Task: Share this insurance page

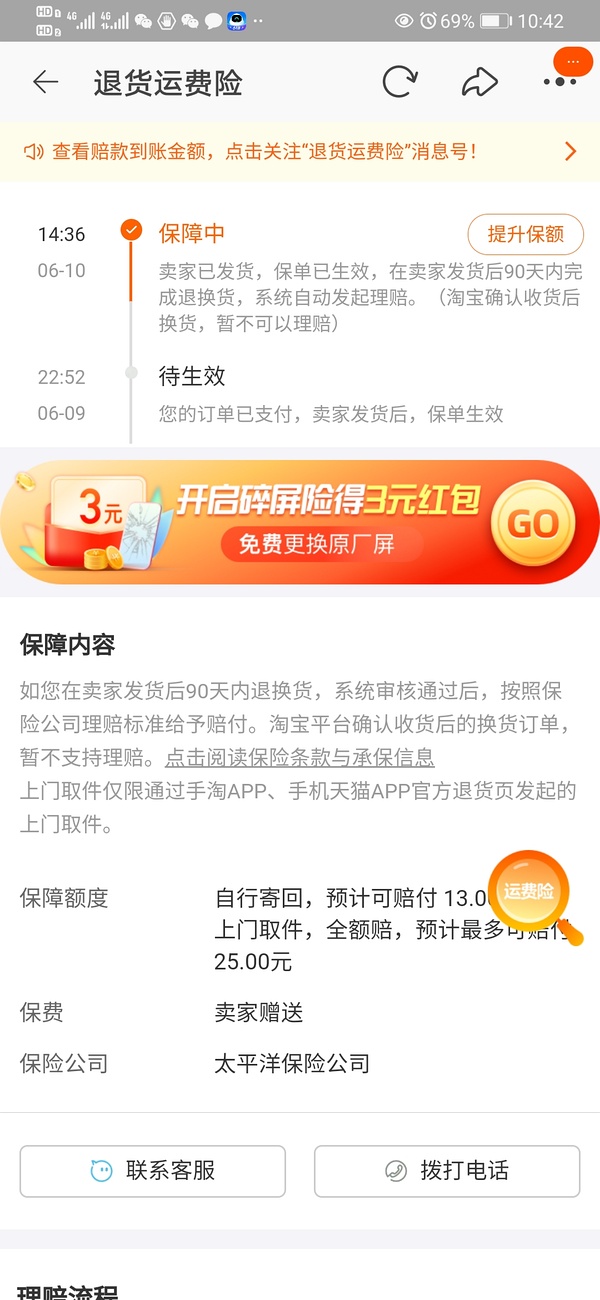Action: click(480, 82)
